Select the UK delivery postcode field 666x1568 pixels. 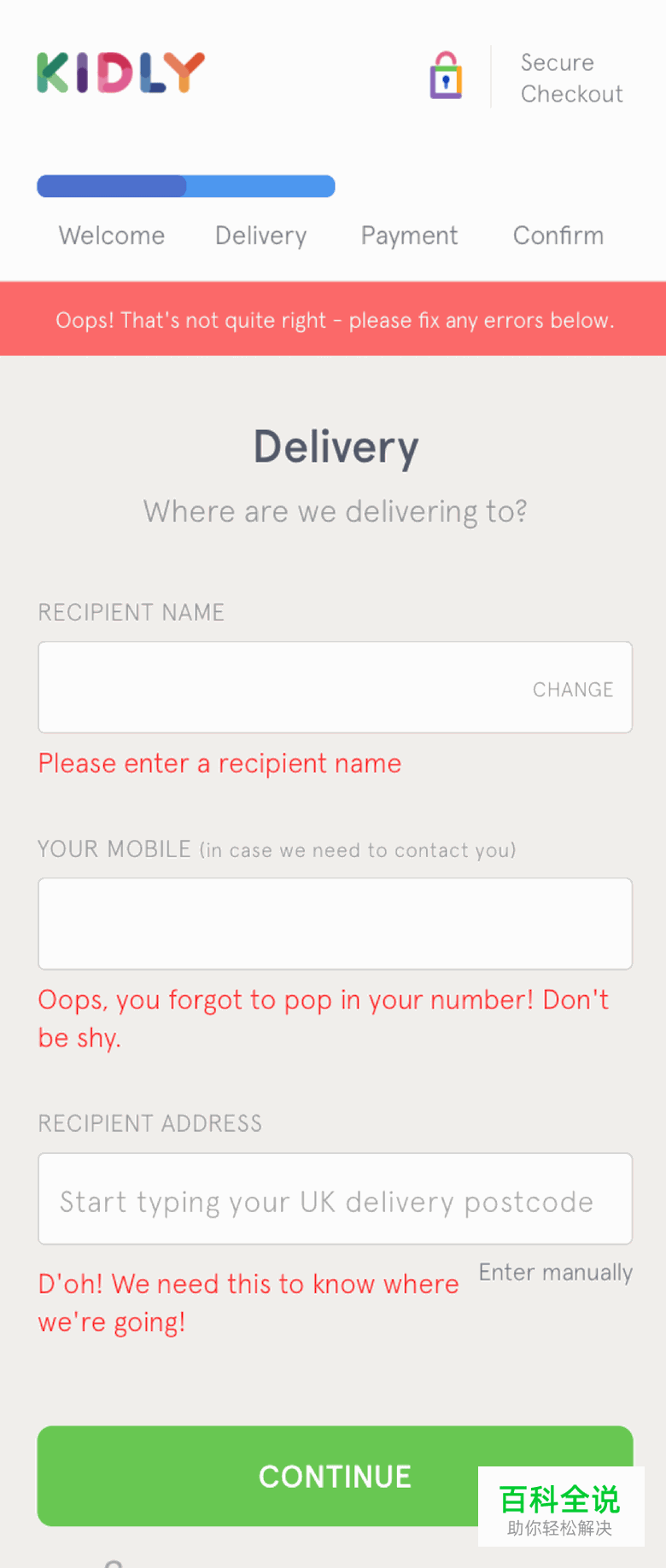335,1199
